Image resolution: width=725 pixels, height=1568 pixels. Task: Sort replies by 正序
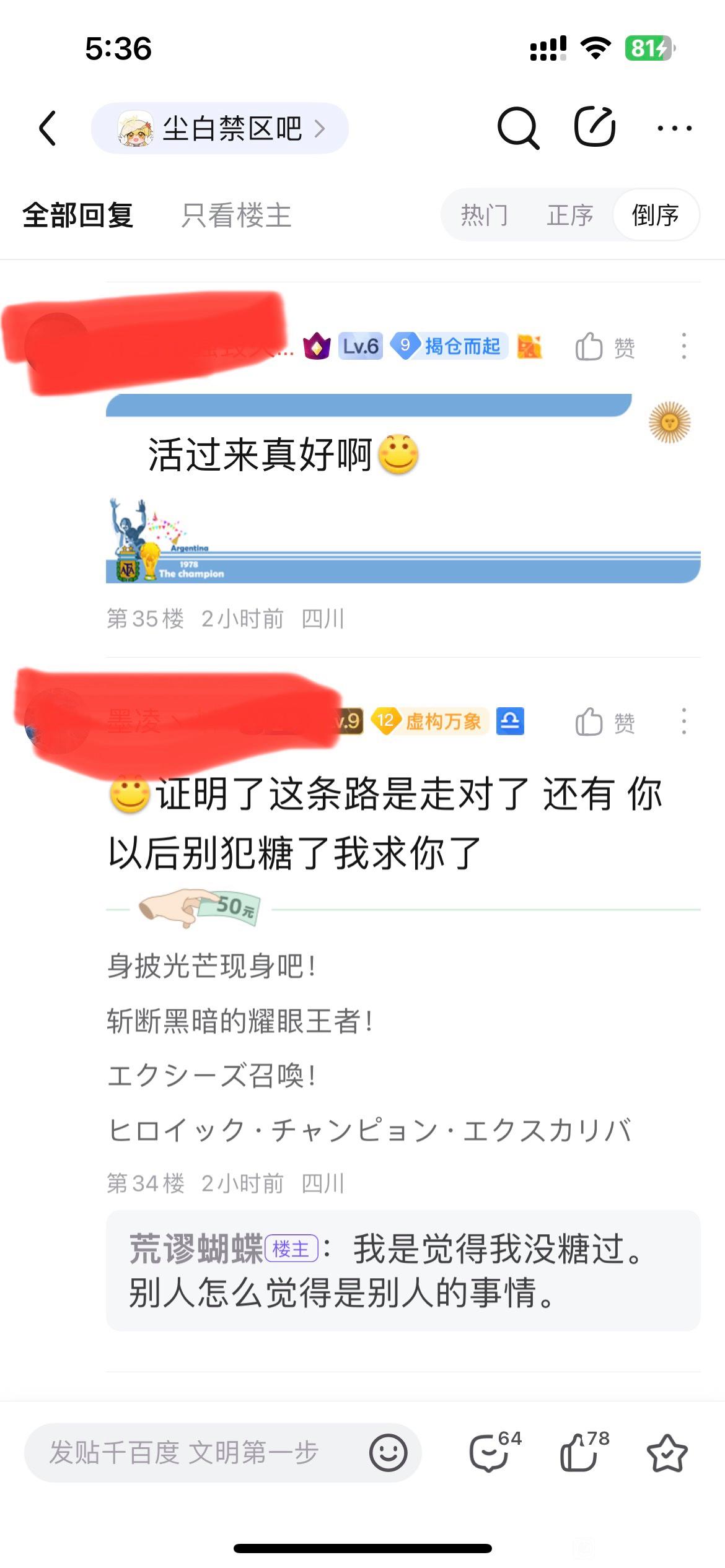point(570,216)
